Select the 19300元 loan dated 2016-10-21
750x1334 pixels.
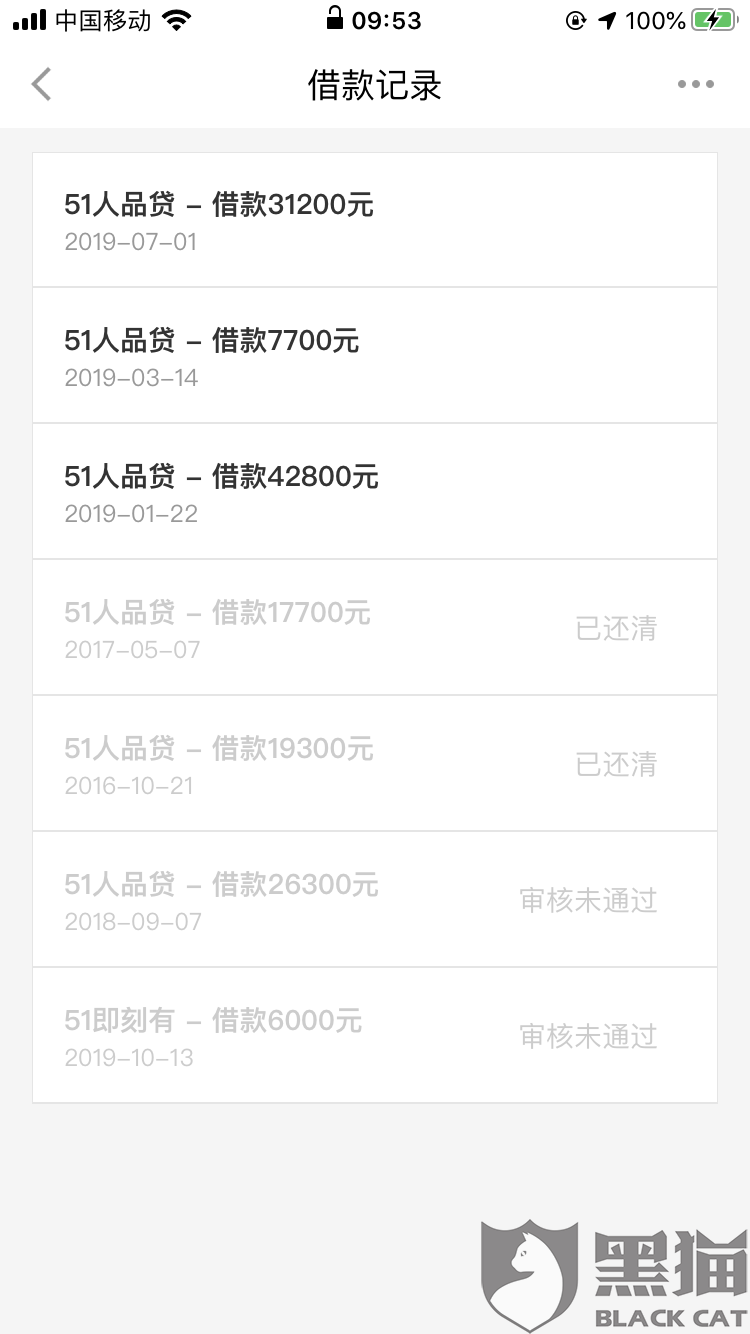tap(375, 764)
